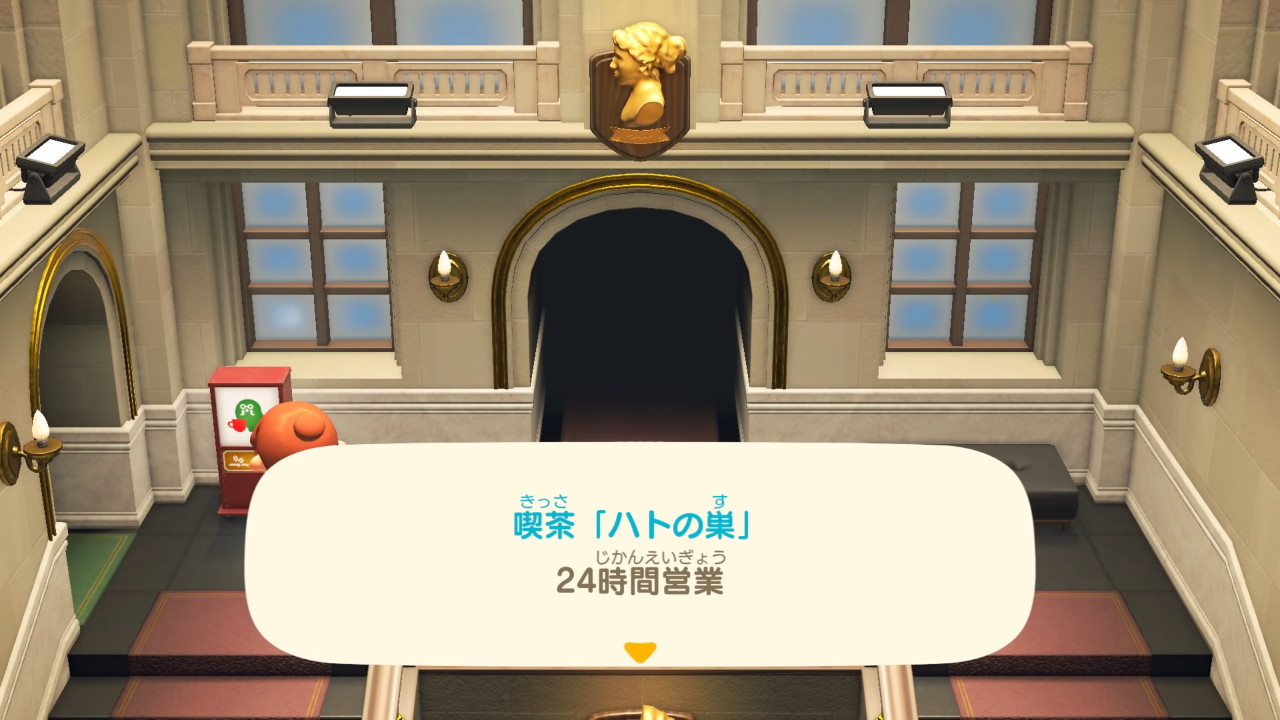Tap the orange arrow to continue the dialogue

pos(640,652)
